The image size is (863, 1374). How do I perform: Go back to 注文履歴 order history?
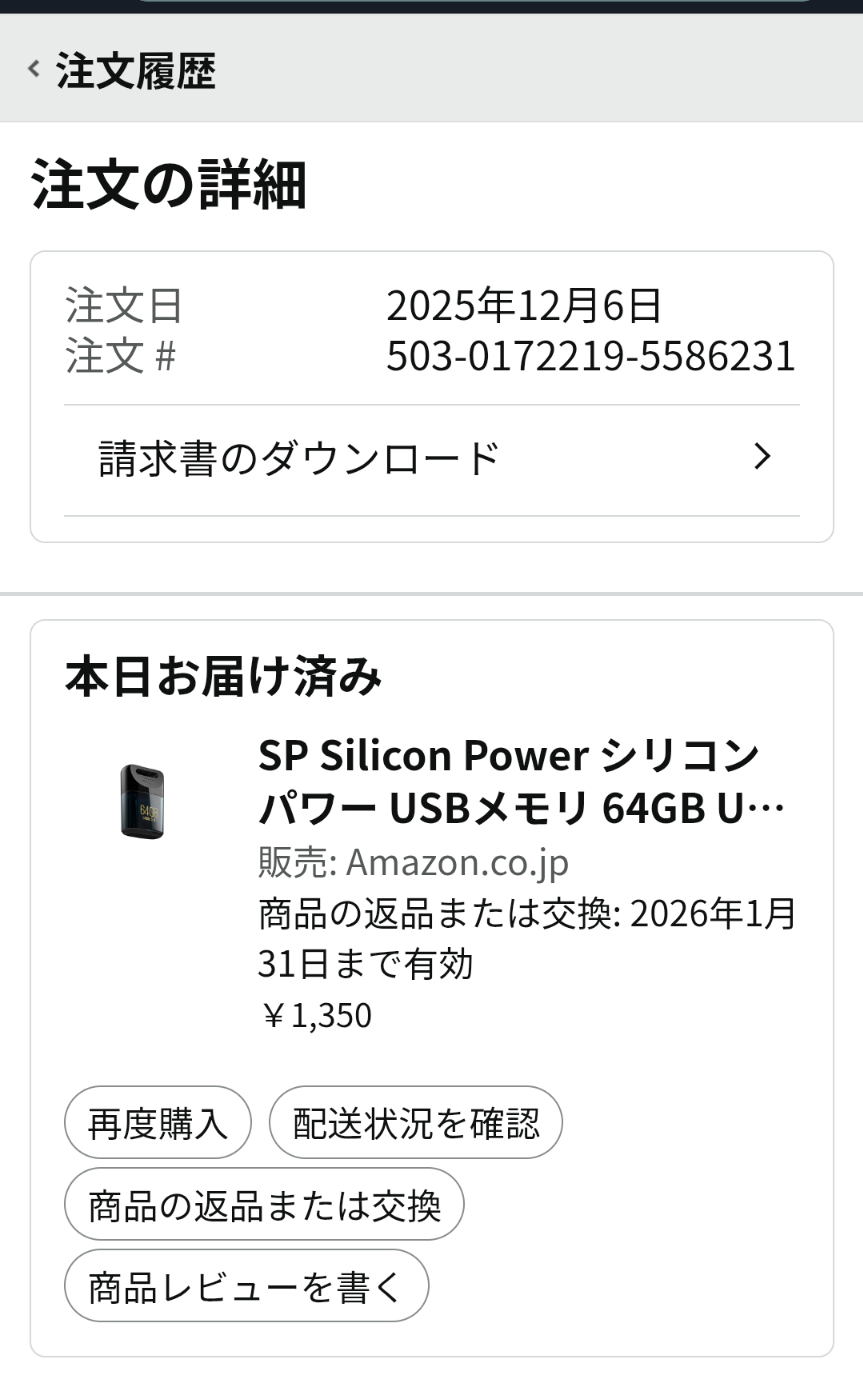122,72
